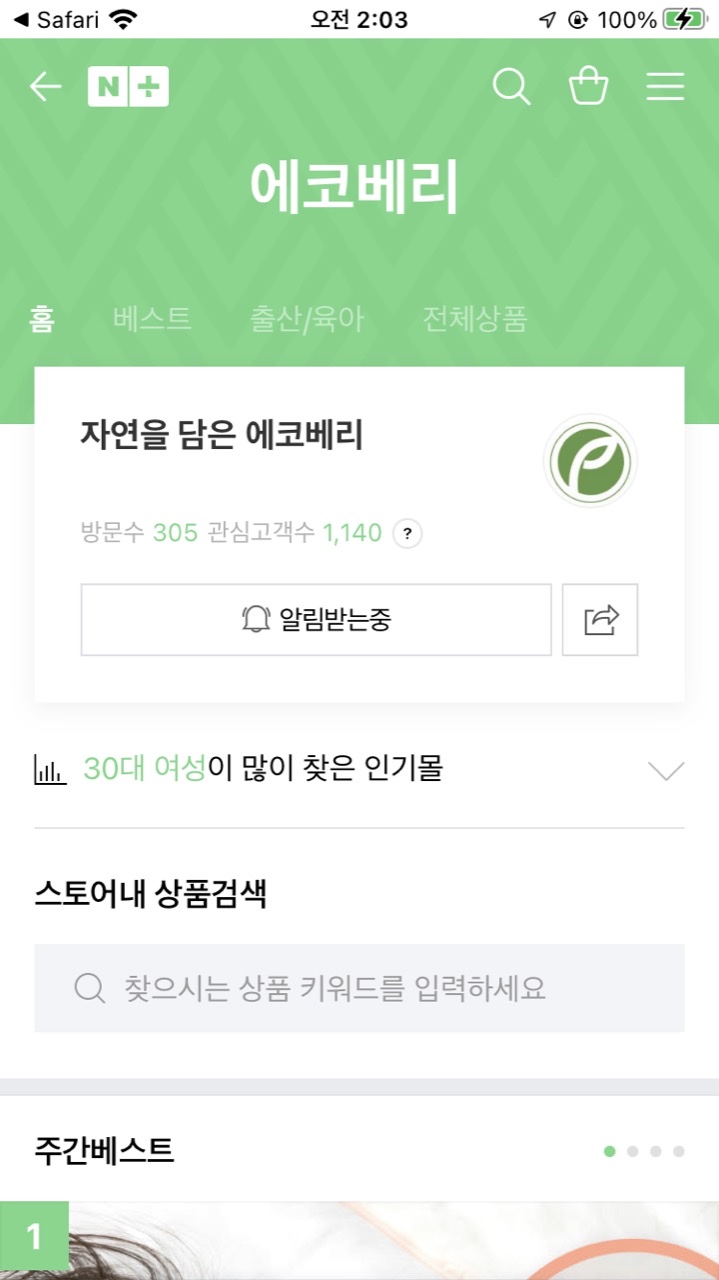Share the 에코베리 store
The width and height of the screenshot is (719, 1280).
[600, 620]
